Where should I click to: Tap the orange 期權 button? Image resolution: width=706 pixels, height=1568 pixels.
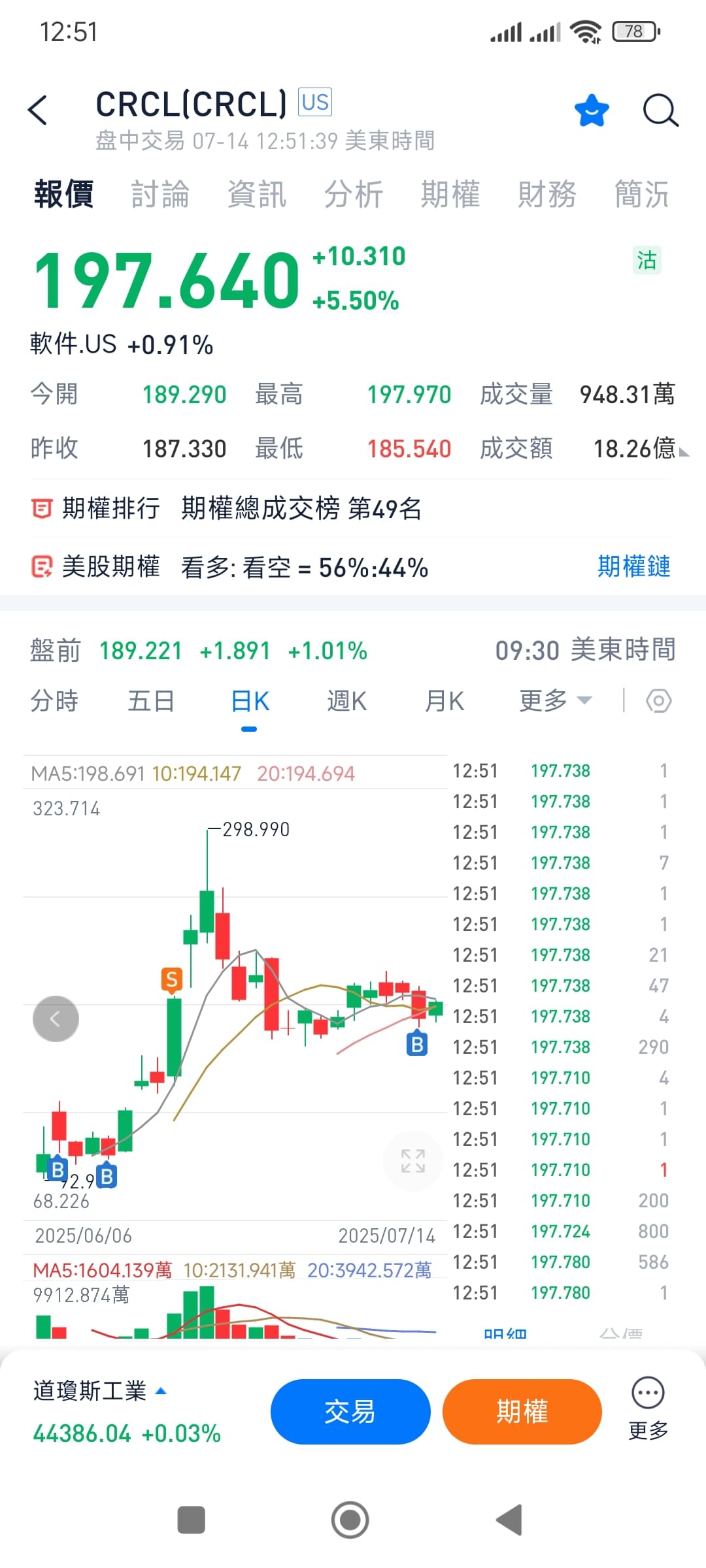522,1411
